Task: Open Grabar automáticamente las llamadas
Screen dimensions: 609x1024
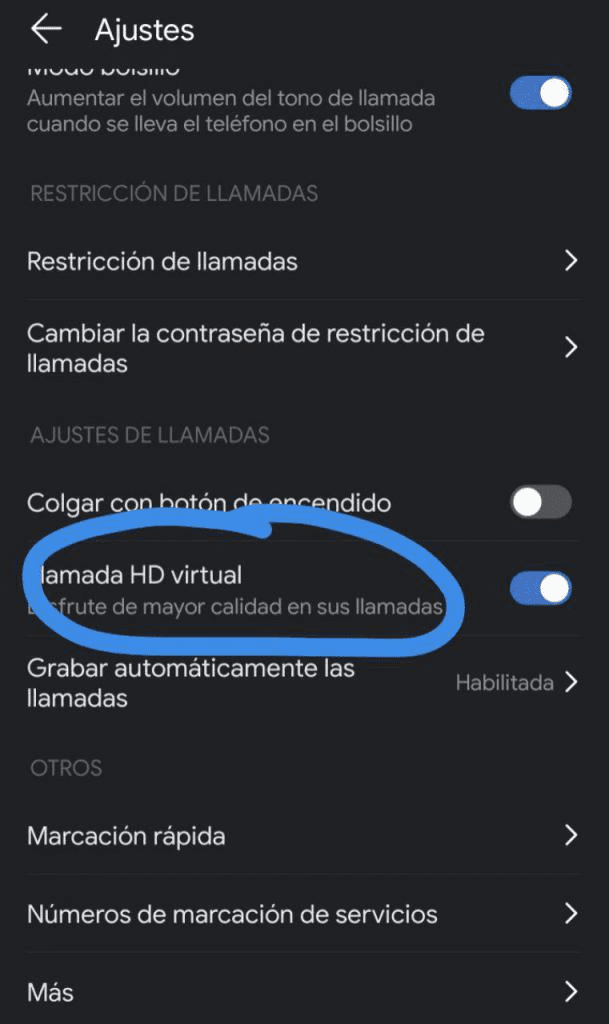Action: (x=304, y=682)
